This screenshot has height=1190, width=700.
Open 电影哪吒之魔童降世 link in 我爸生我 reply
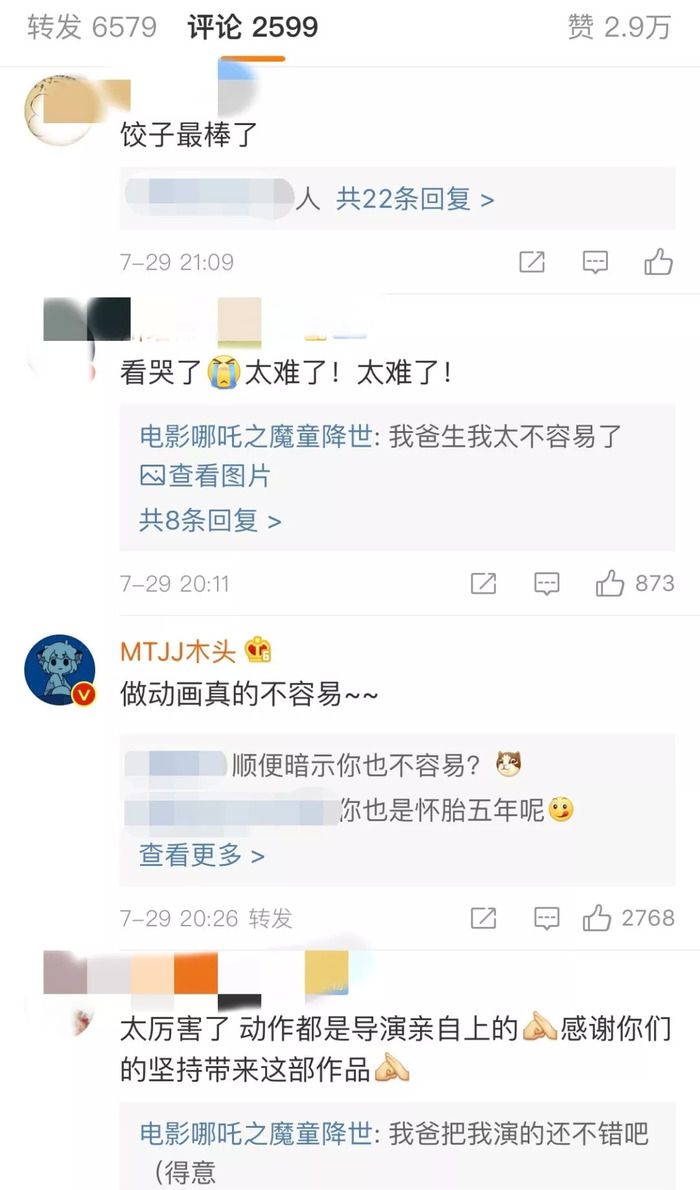(x=256, y=436)
